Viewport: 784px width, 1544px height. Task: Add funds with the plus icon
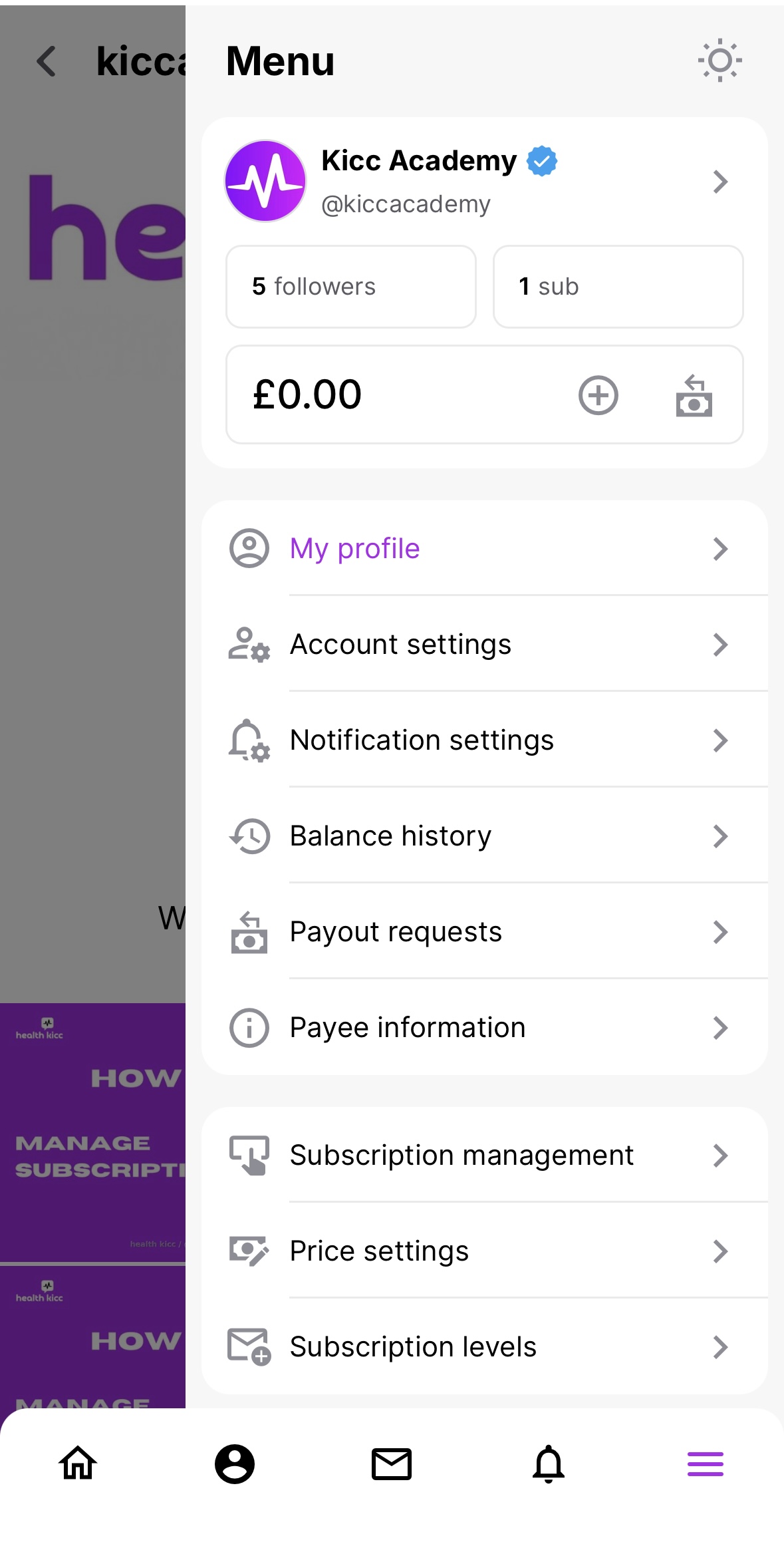pos(598,395)
